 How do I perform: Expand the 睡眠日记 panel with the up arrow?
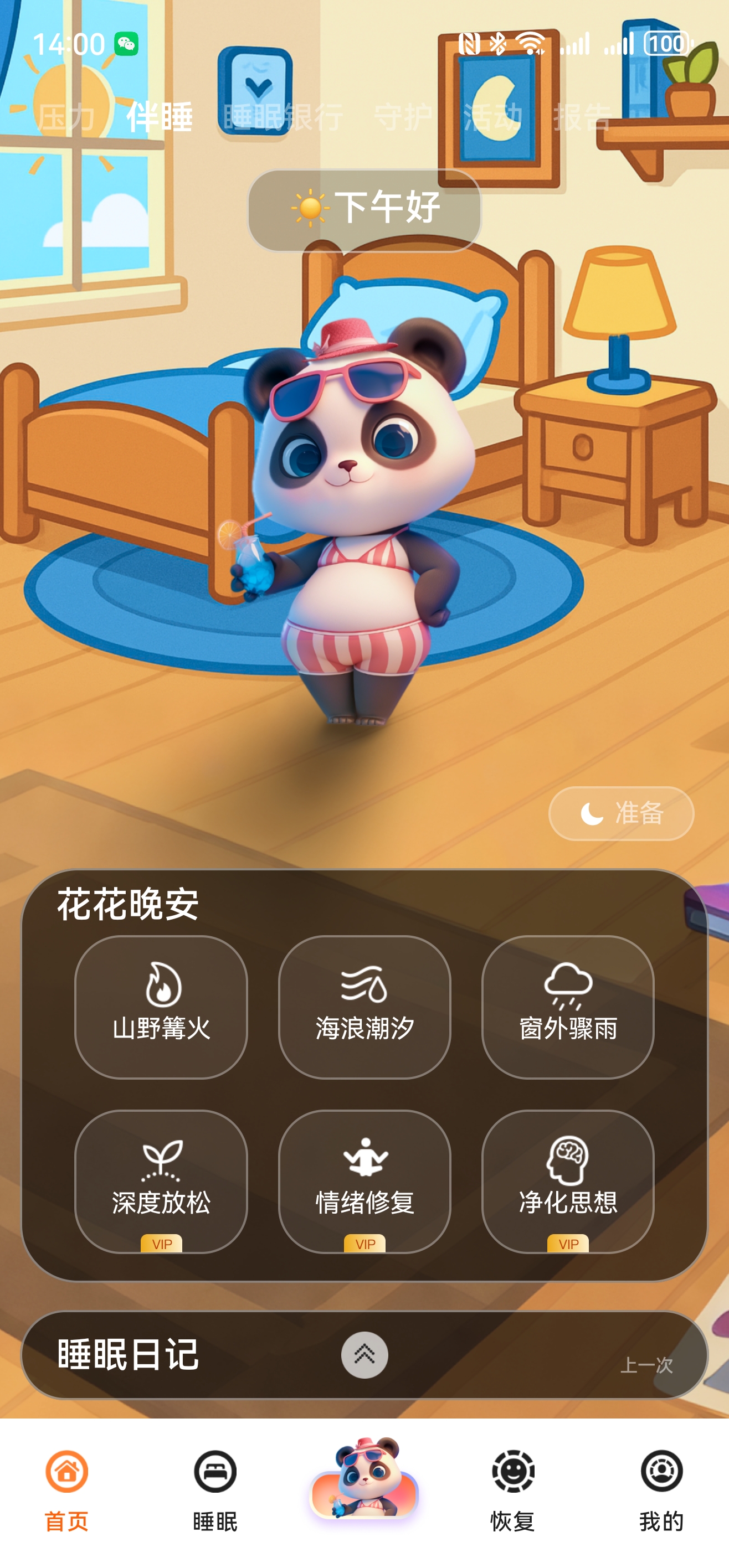click(364, 1355)
